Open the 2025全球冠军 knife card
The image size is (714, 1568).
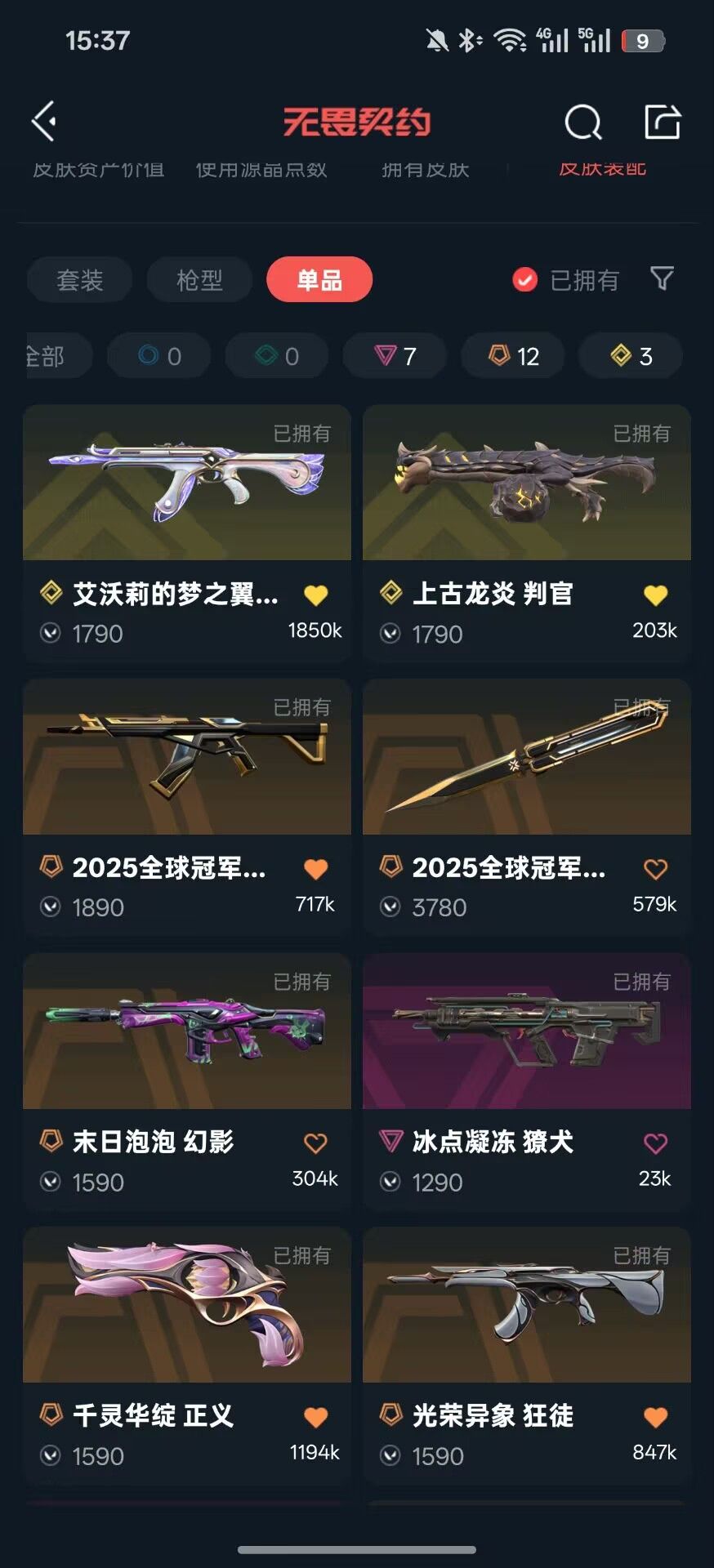[526, 759]
